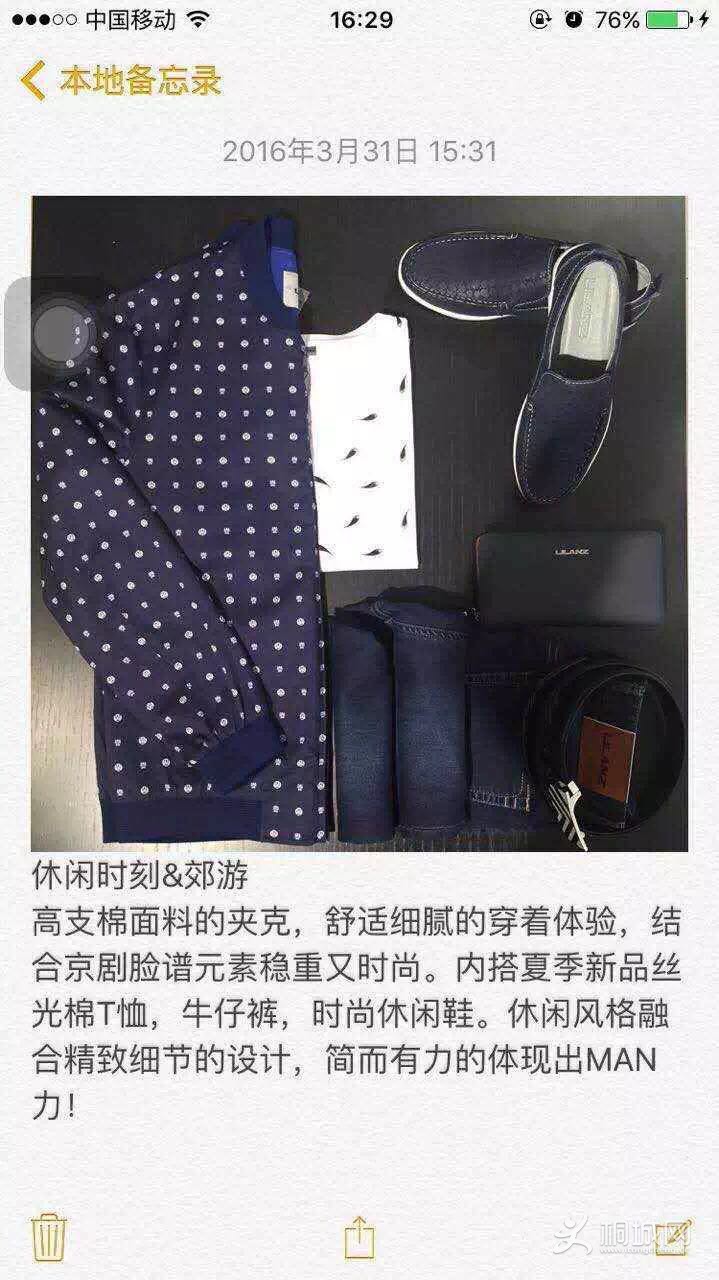
Task: Share this note
Action: [359, 1236]
